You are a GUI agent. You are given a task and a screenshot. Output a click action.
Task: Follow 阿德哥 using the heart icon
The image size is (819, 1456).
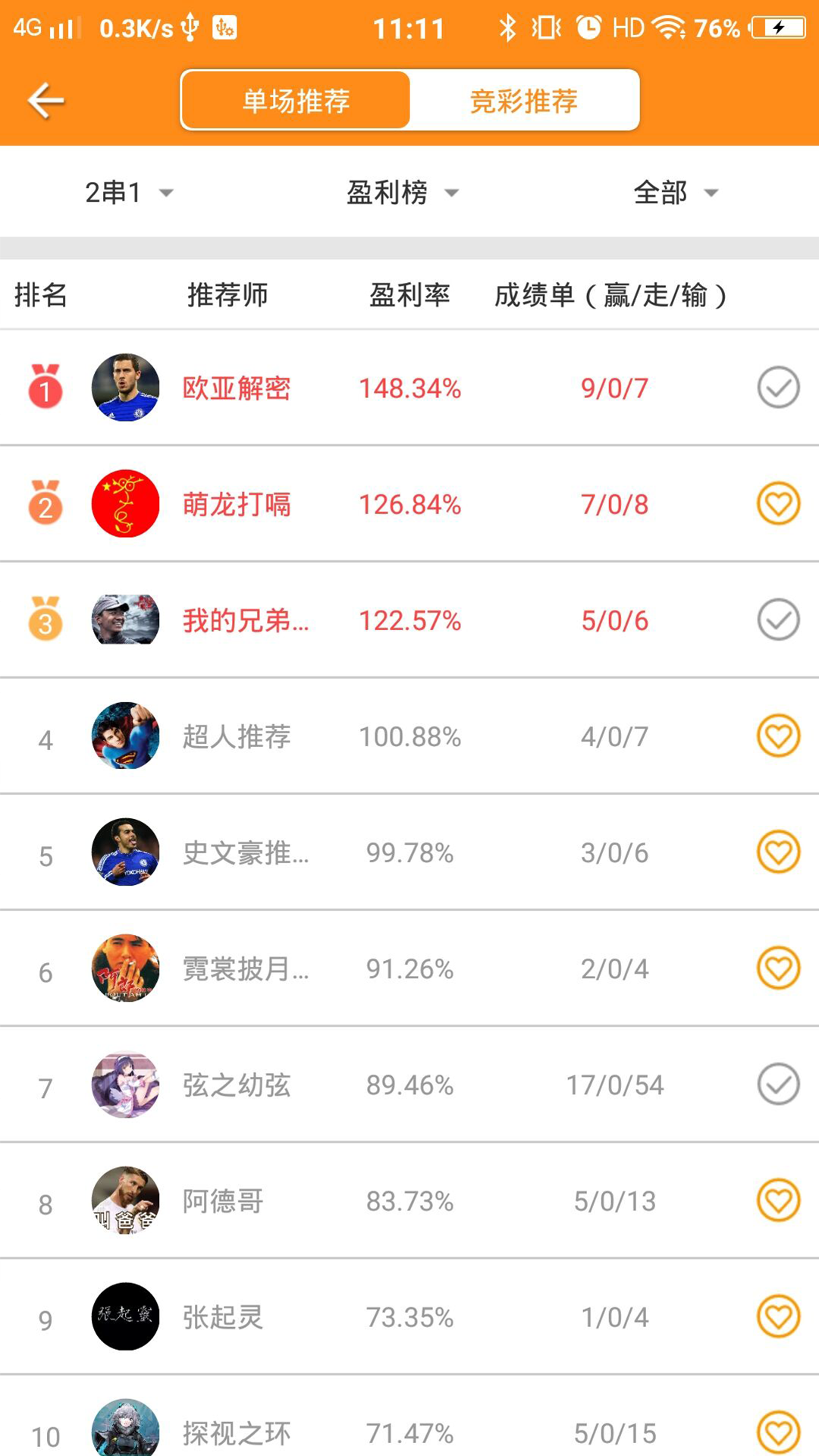[778, 1200]
